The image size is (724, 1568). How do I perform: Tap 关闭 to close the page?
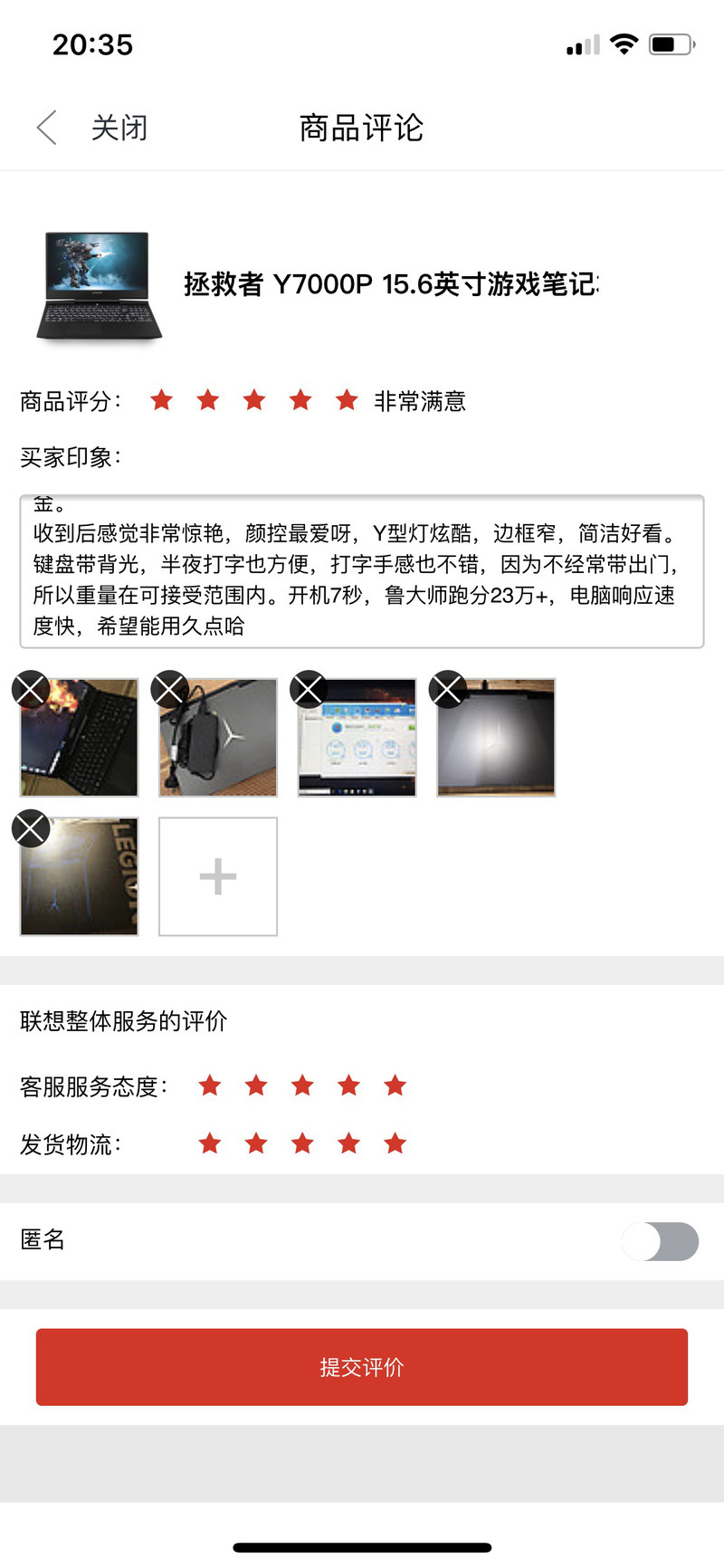coord(119,128)
